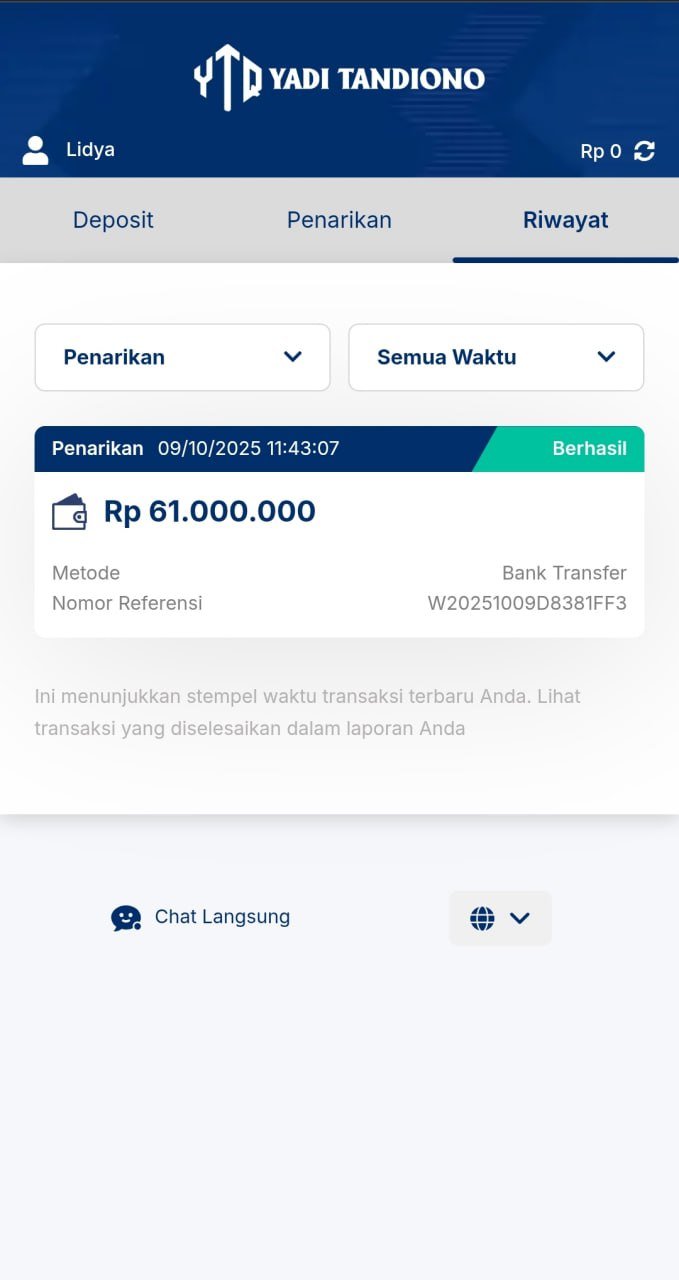Open the Rp 61.000.000 withdrawal card
This screenshot has width=679, height=1280.
pyautogui.click(x=339, y=532)
